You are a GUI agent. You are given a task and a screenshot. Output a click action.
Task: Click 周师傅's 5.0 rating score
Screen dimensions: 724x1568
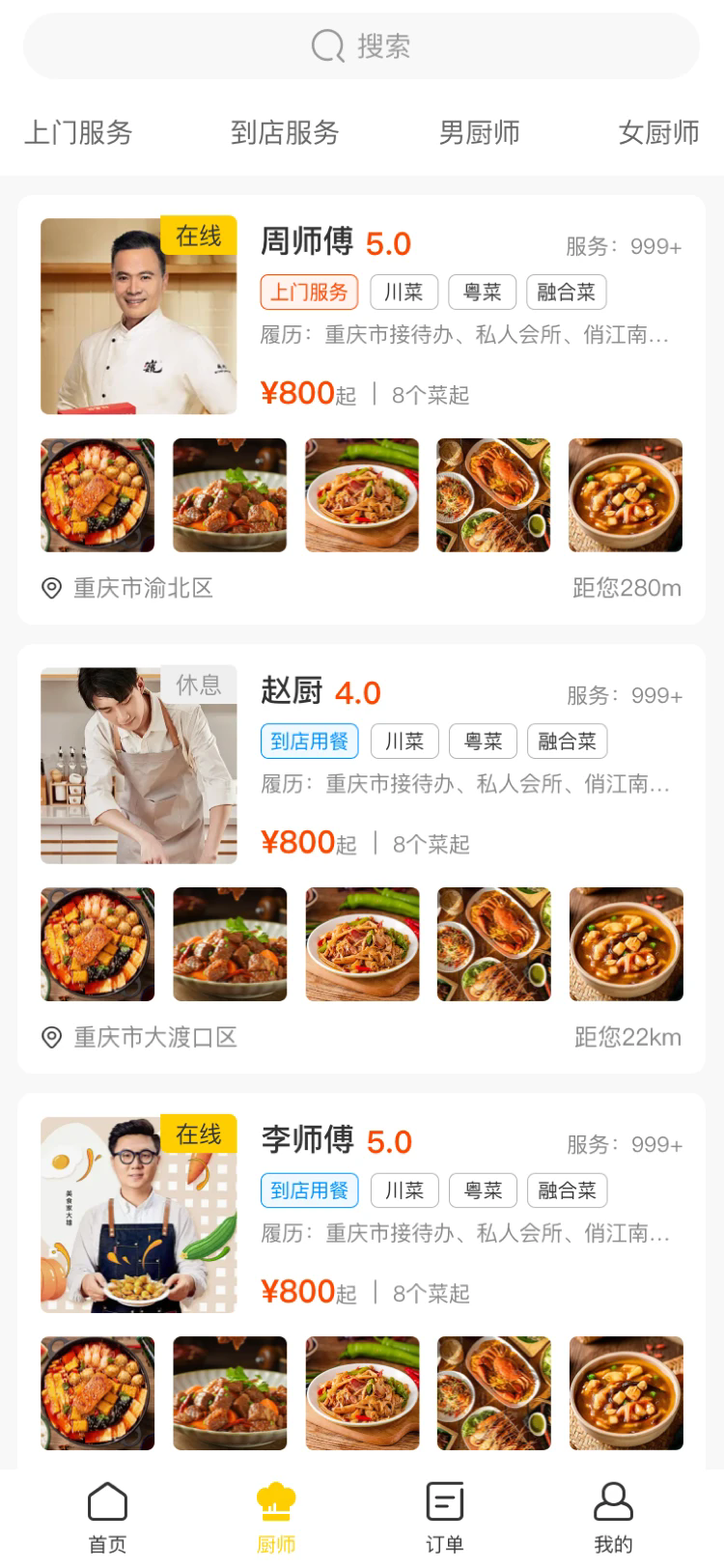(x=389, y=243)
